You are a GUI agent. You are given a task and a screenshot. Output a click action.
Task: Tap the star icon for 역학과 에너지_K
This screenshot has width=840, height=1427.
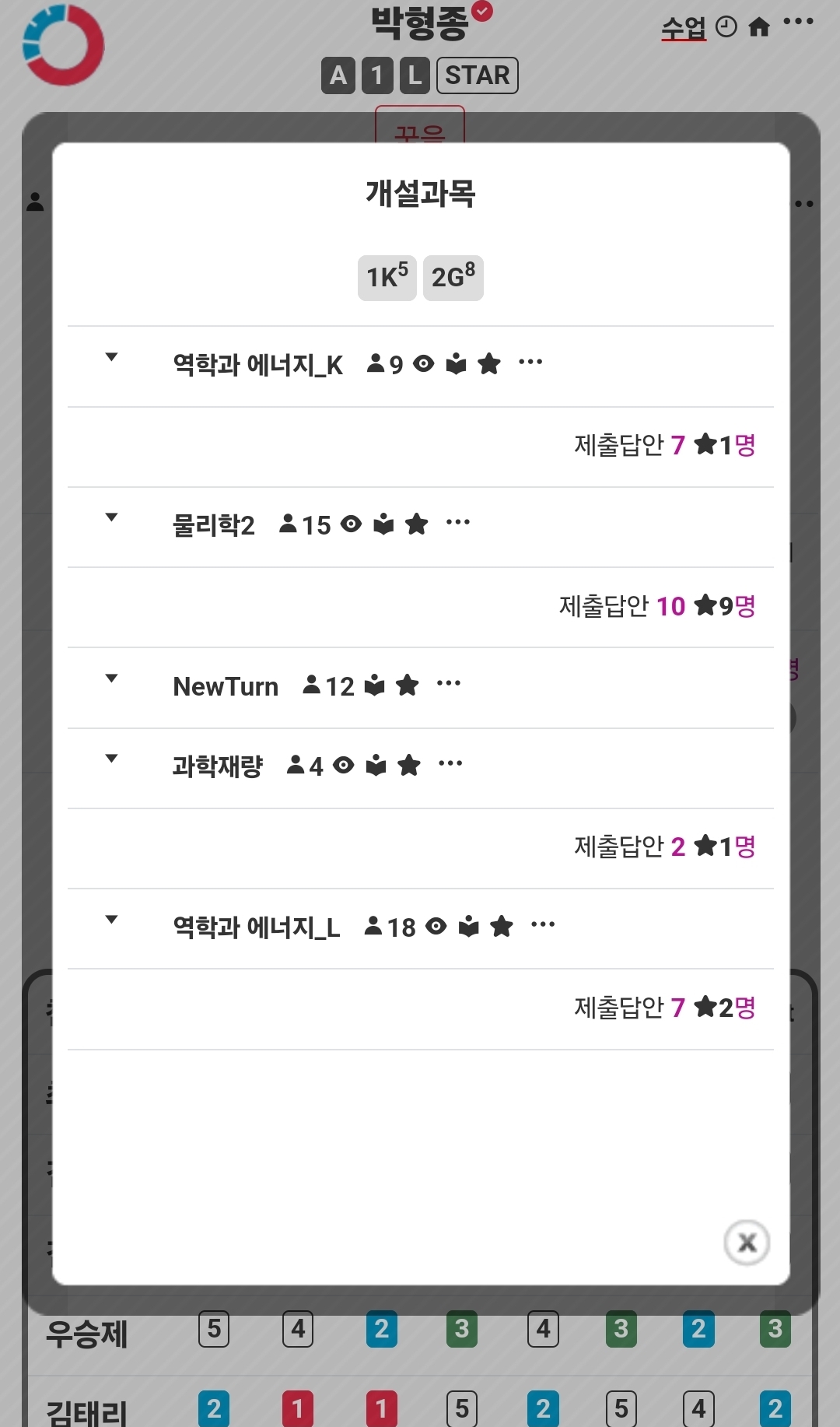[489, 364]
